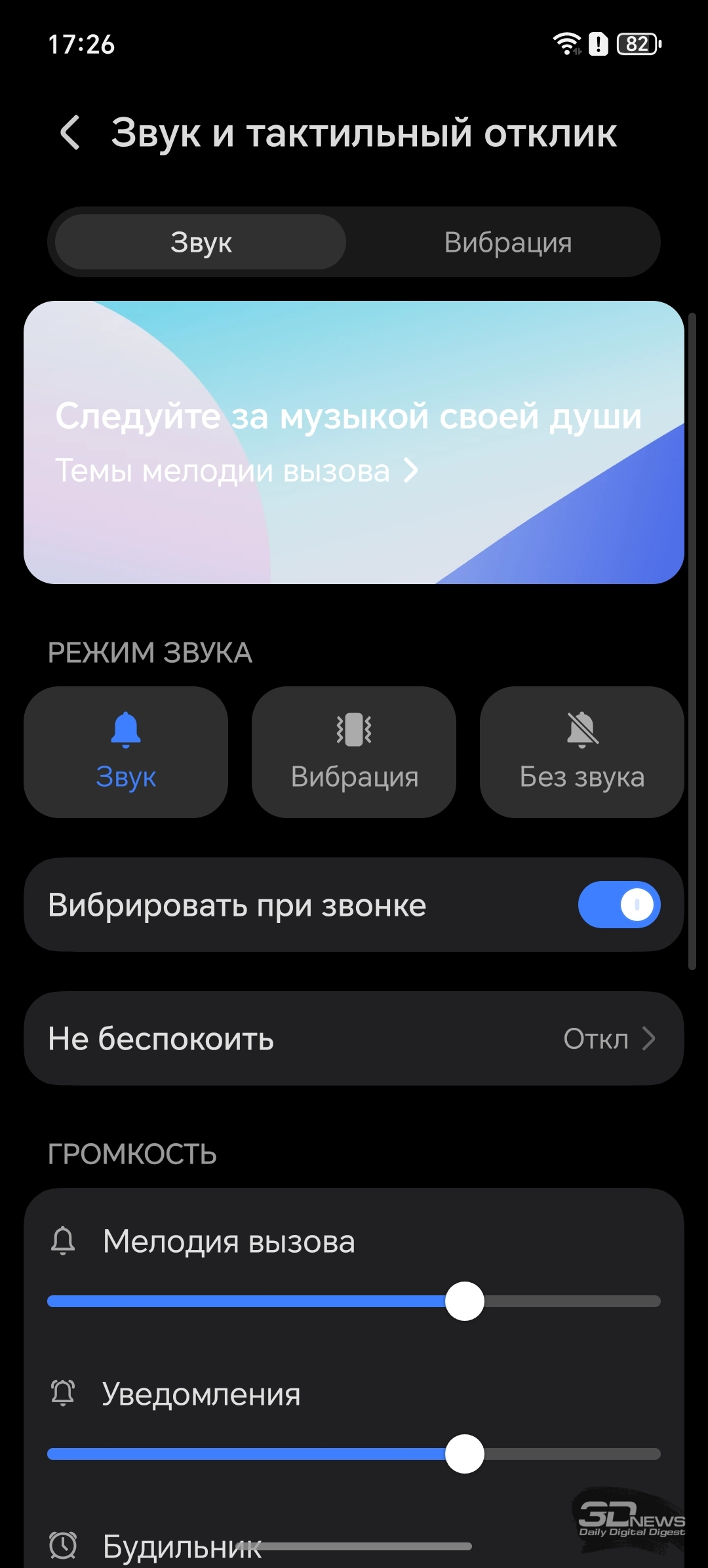Screen dimensions: 708x1568
Task: Switch to the Вибрация top tab
Action: click(x=507, y=243)
